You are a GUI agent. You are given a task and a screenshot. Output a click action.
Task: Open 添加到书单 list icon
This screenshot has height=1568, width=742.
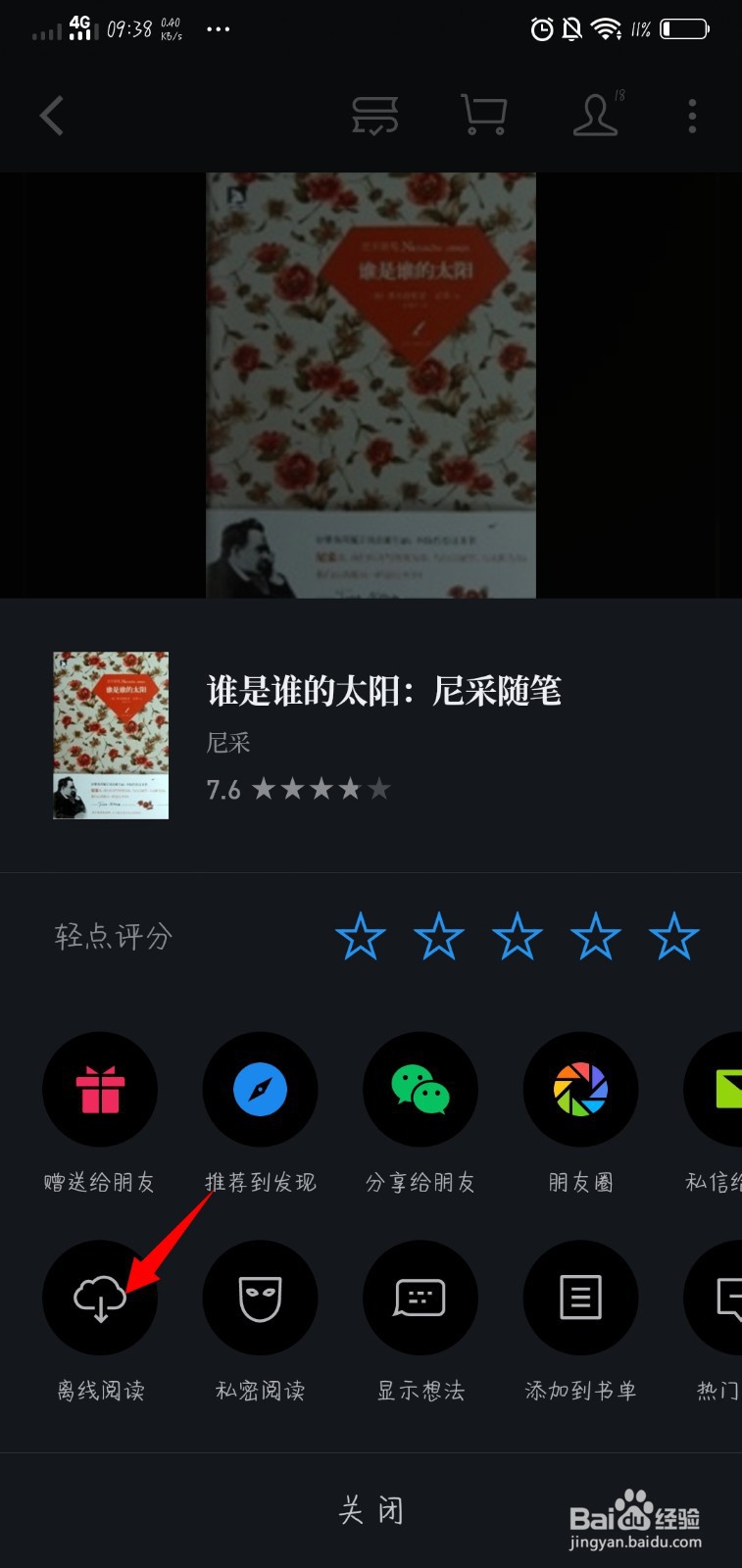pos(580,1297)
